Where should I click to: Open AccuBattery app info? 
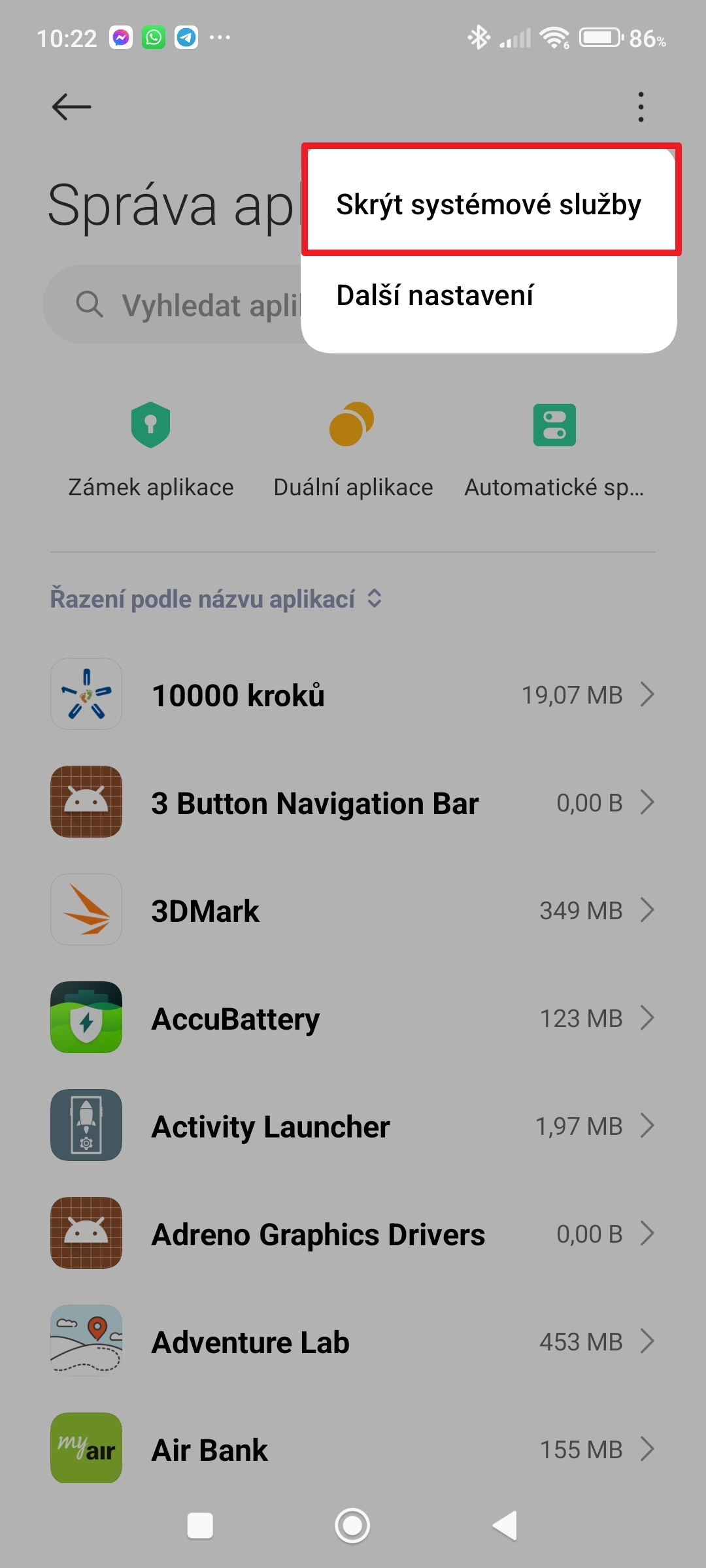point(353,1018)
